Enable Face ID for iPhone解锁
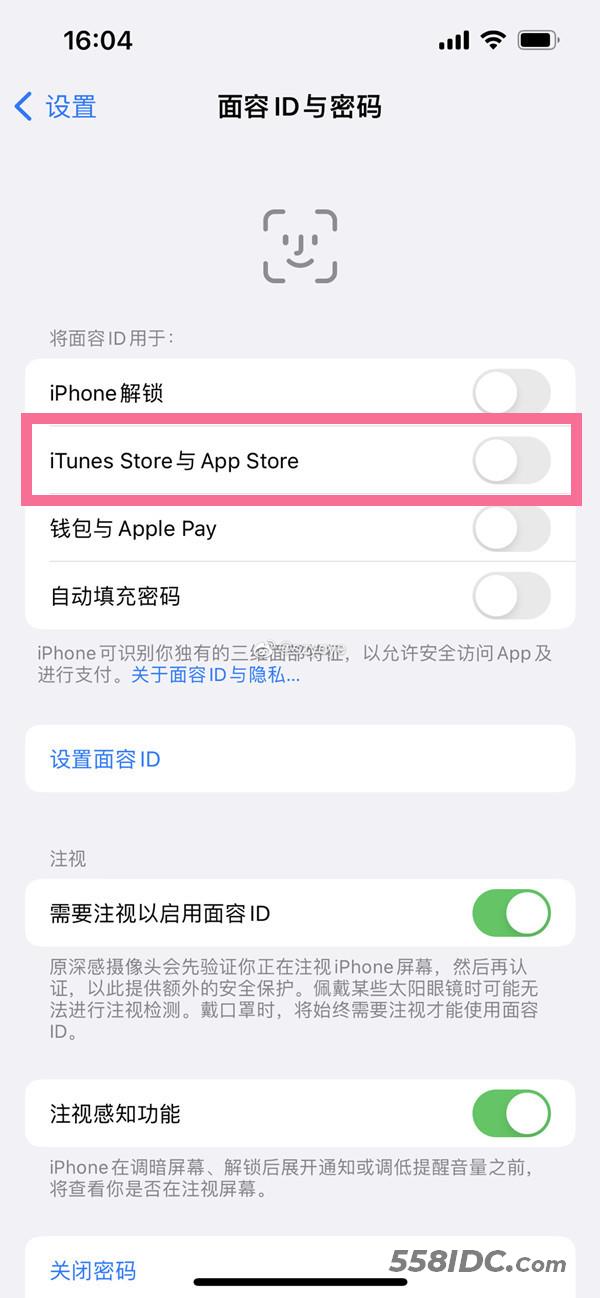Viewport: 600px width, 1298px height. tap(511, 393)
